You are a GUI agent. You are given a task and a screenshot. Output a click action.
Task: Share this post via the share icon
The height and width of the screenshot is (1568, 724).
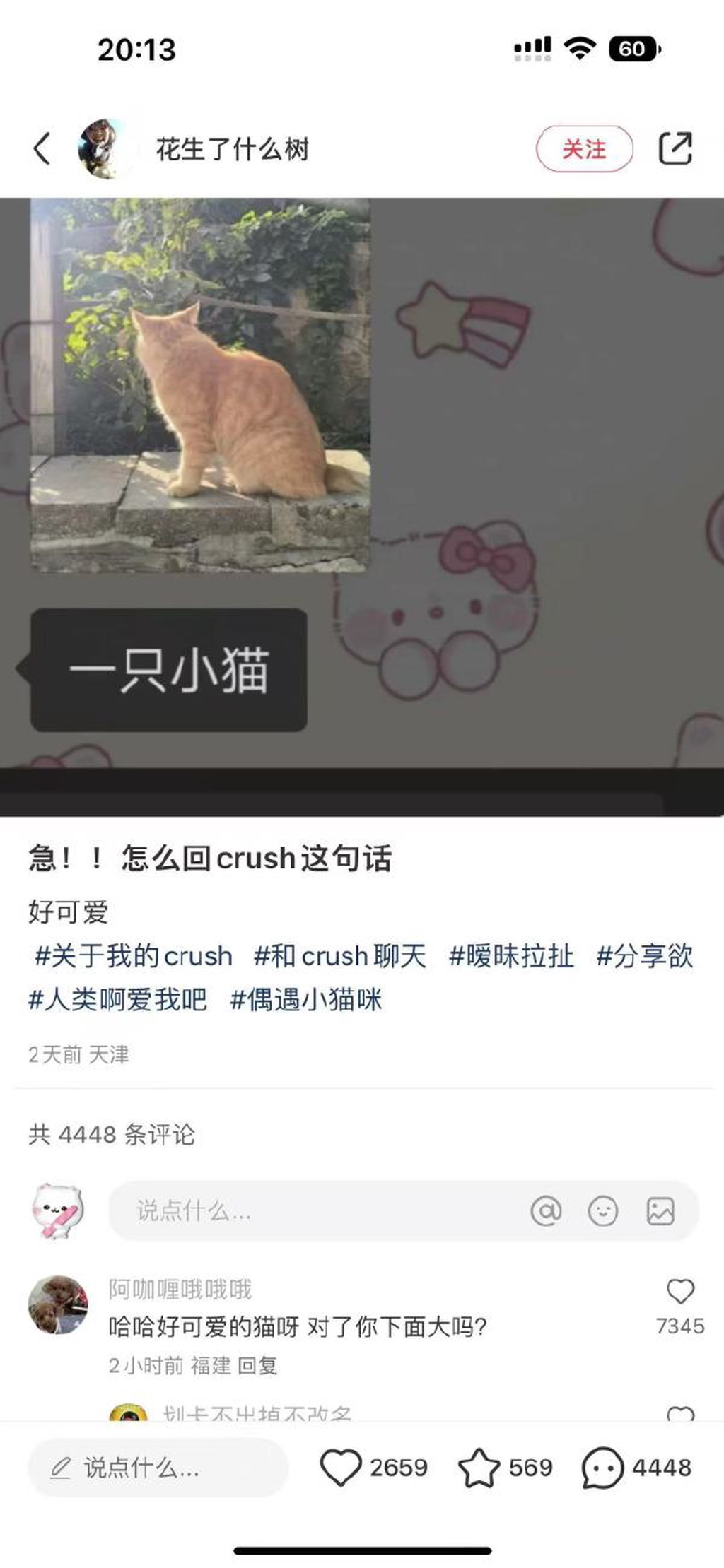point(675,148)
